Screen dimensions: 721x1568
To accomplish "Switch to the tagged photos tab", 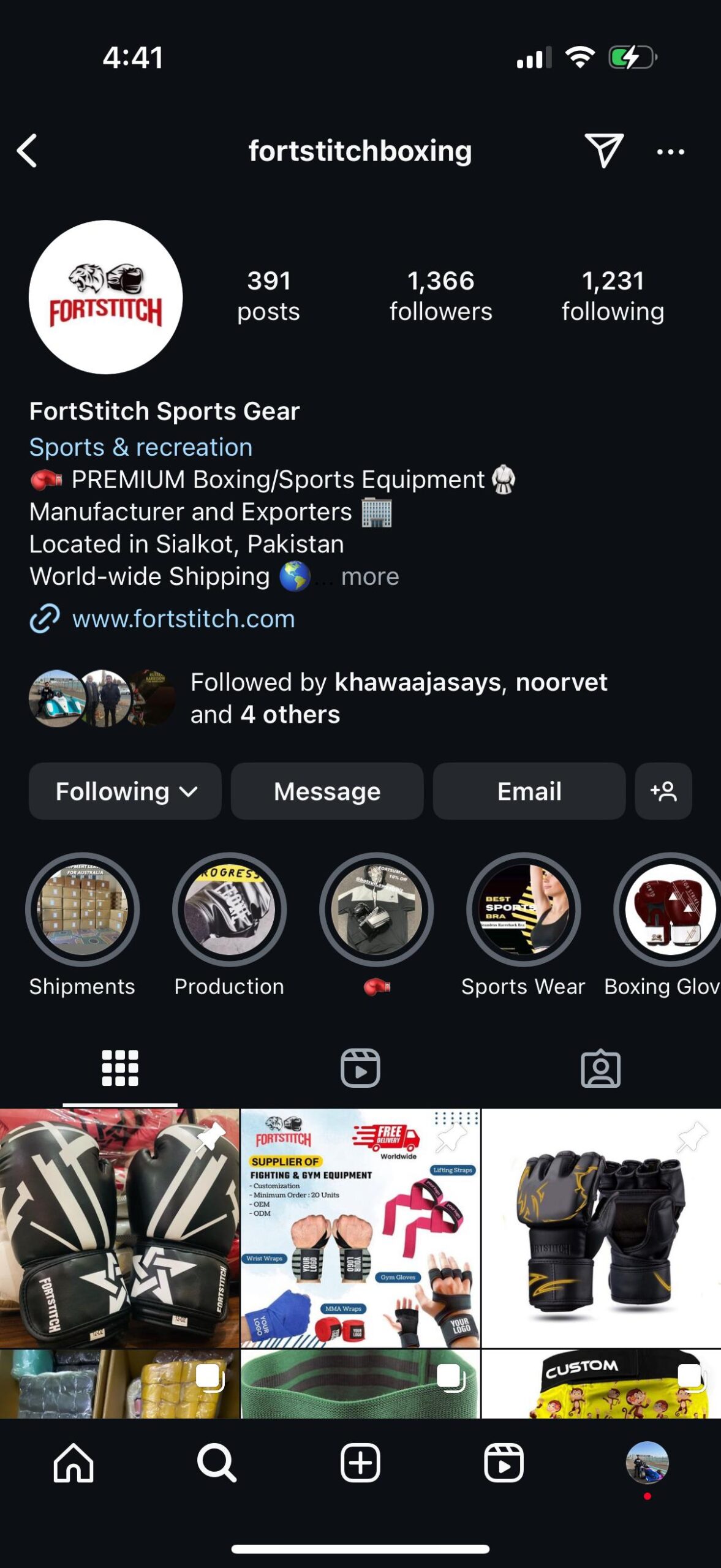I will (x=600, y=1068).
